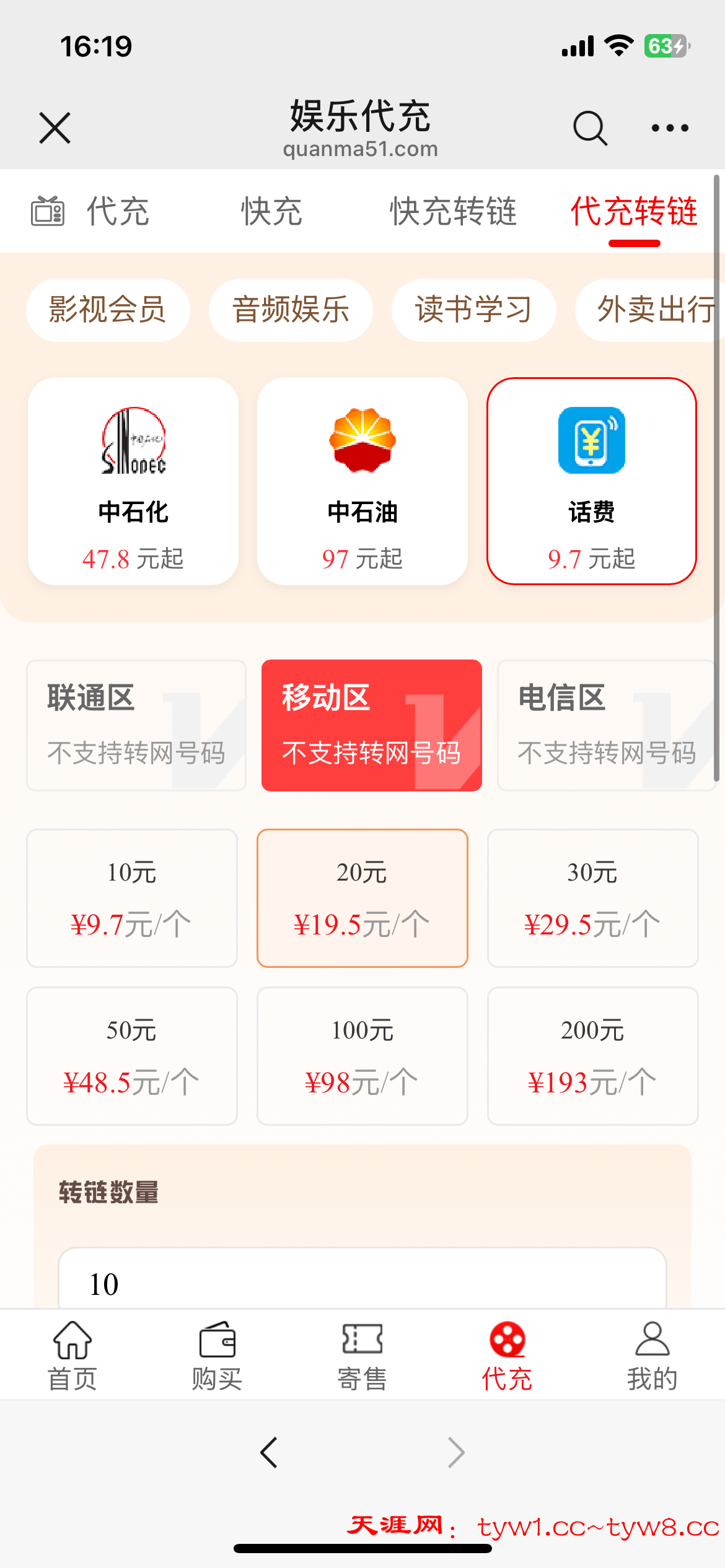Go to the 首页 bottom tab
The image size is (725, 1568).
coord(72,1356)
